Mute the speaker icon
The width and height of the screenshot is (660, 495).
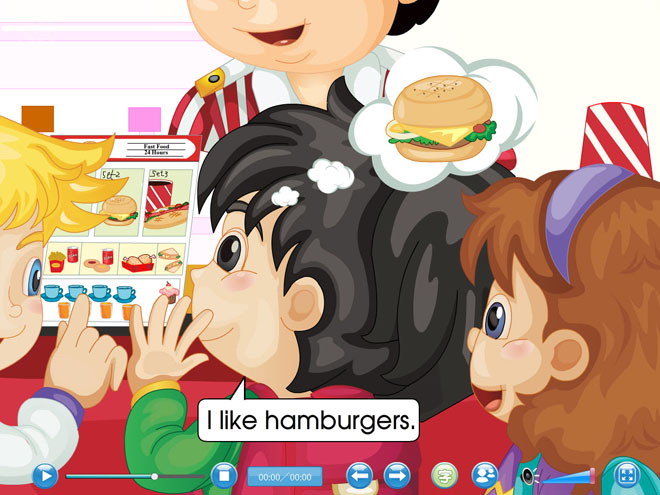529,477
